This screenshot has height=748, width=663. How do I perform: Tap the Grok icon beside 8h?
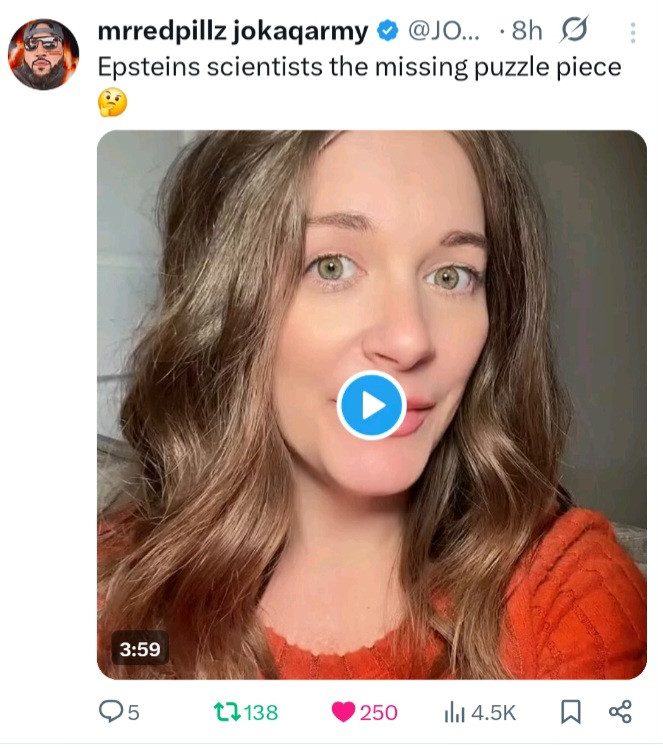574,32
